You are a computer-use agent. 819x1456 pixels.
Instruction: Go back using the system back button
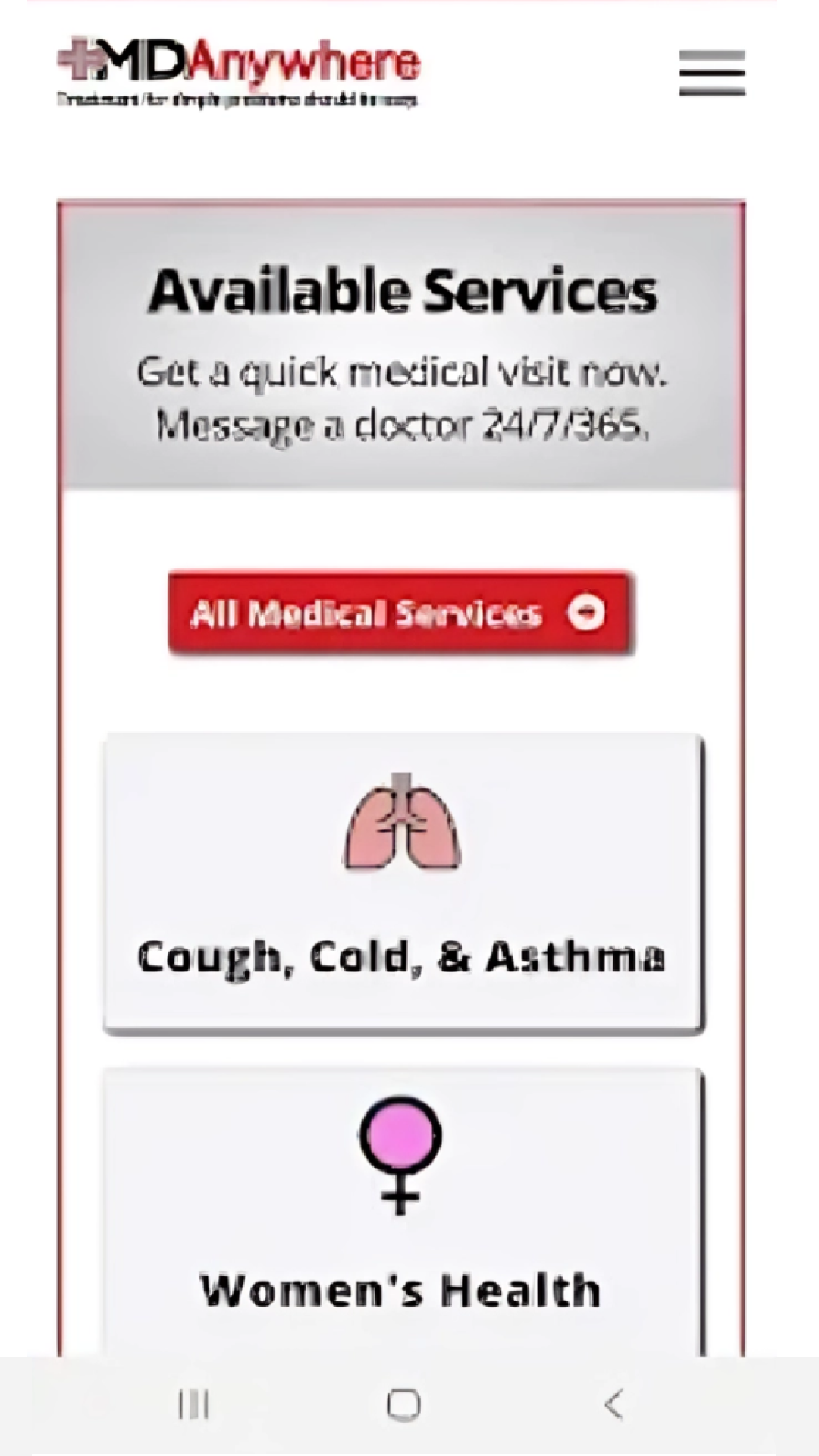(613, 1404)
